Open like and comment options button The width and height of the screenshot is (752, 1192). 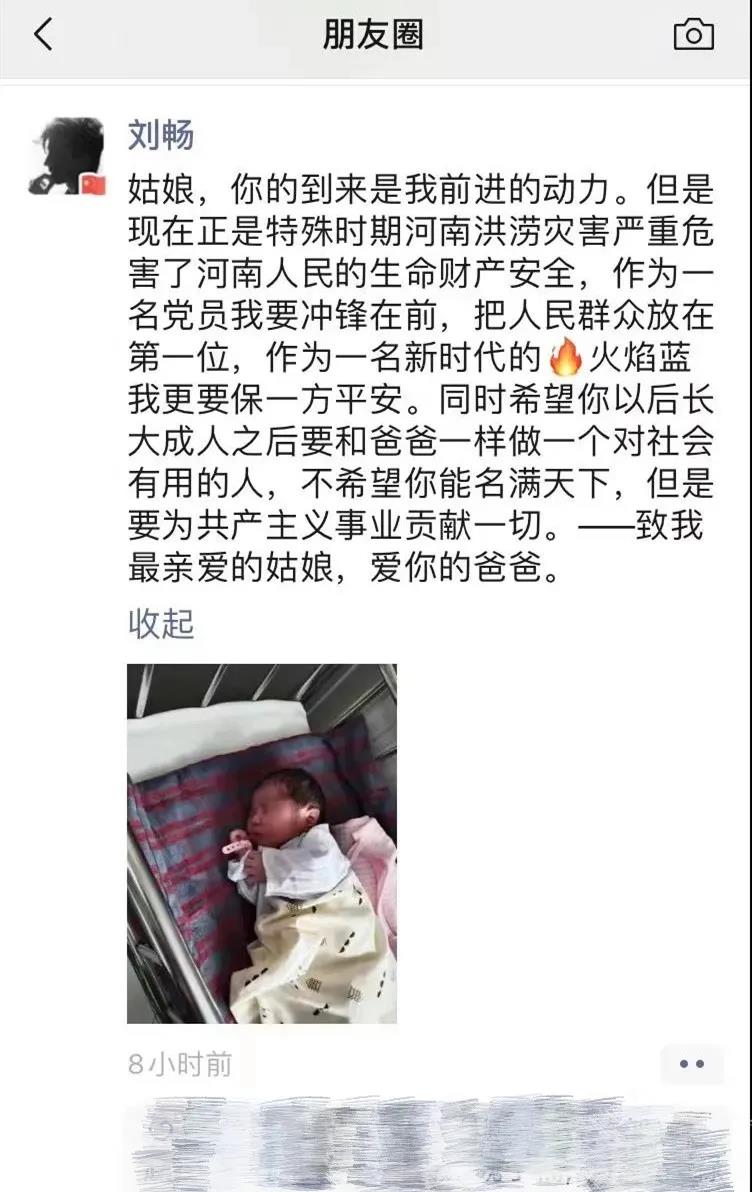click(691, 1064)
